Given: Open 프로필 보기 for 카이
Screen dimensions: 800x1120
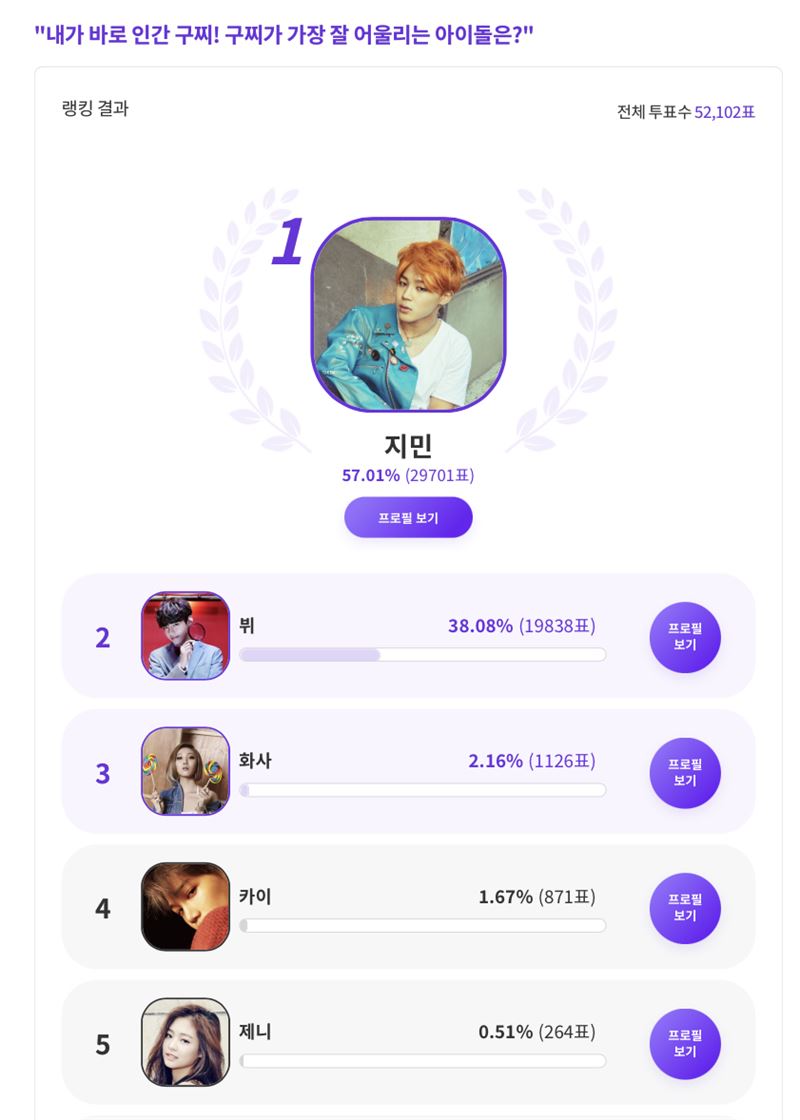Looking at the screenshot, I should click(x=685, y=908).
